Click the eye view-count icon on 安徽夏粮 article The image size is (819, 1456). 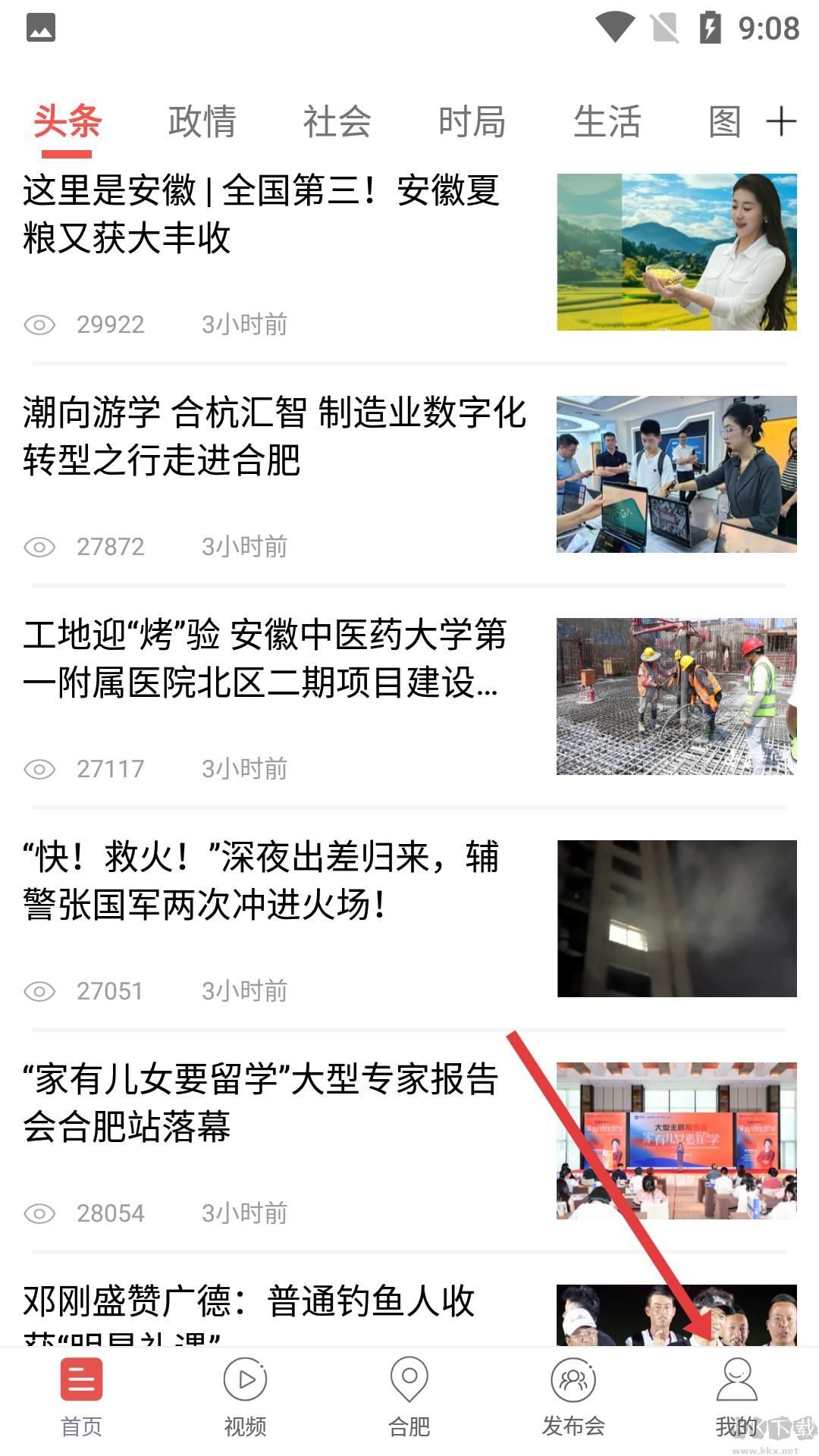coord(39,324)
